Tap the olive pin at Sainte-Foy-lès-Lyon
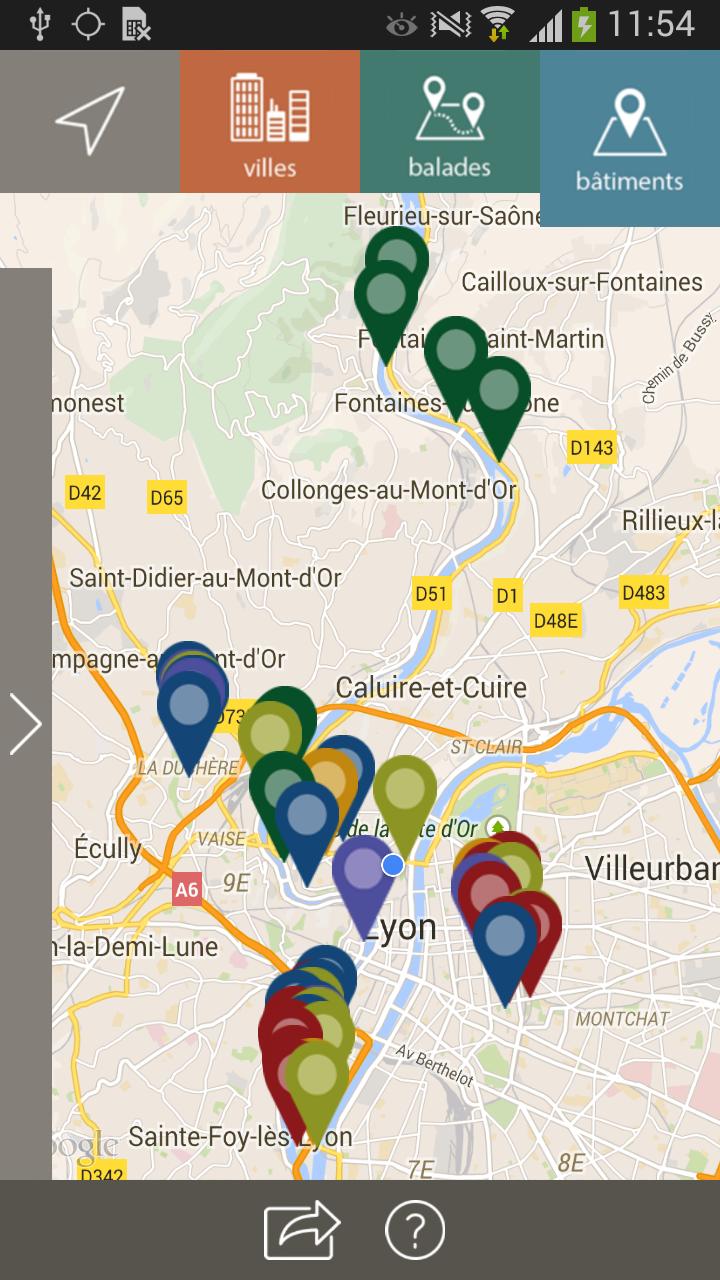720x1280 pixels. pyautogui.click(x=317, y=1076)
